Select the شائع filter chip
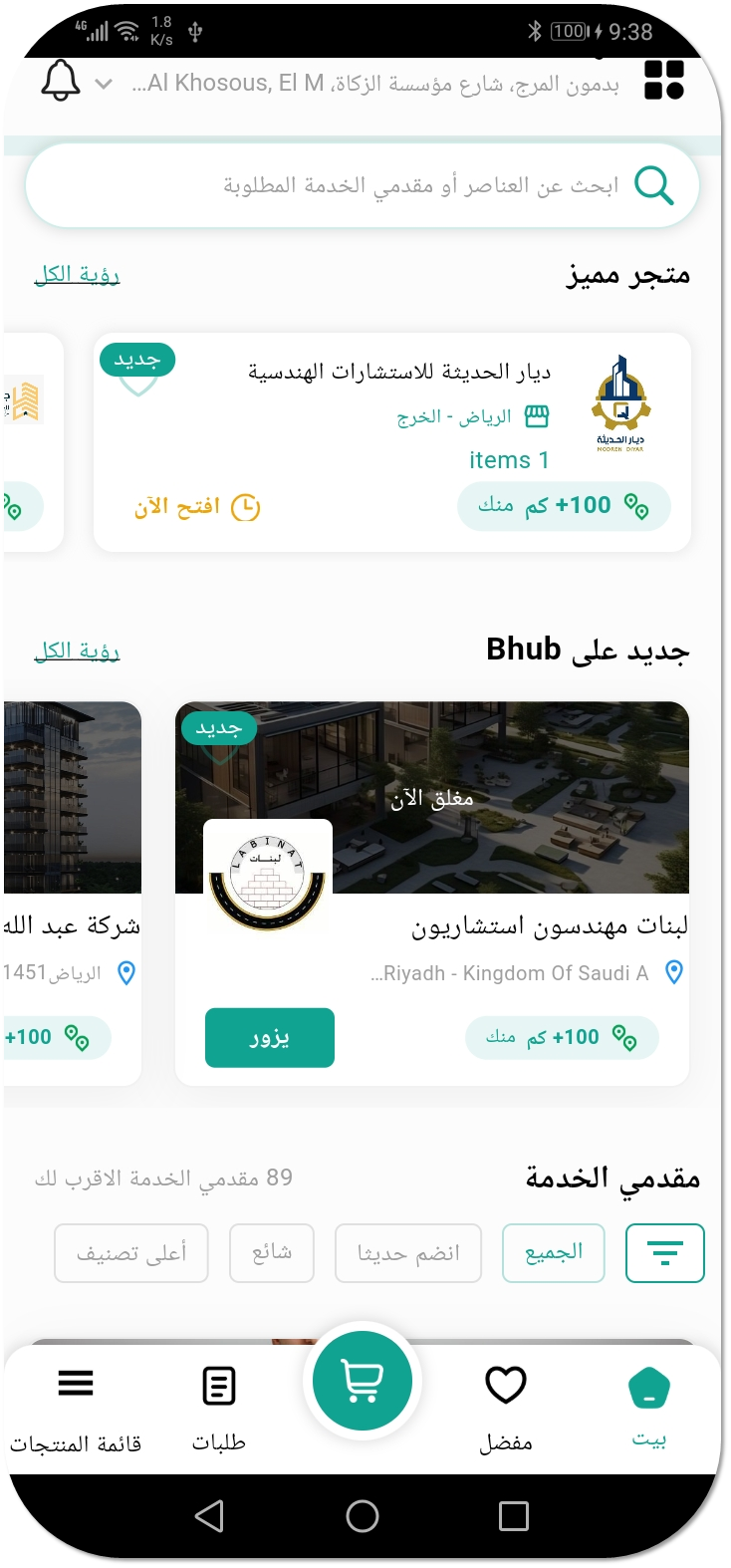 (272, 1252)
